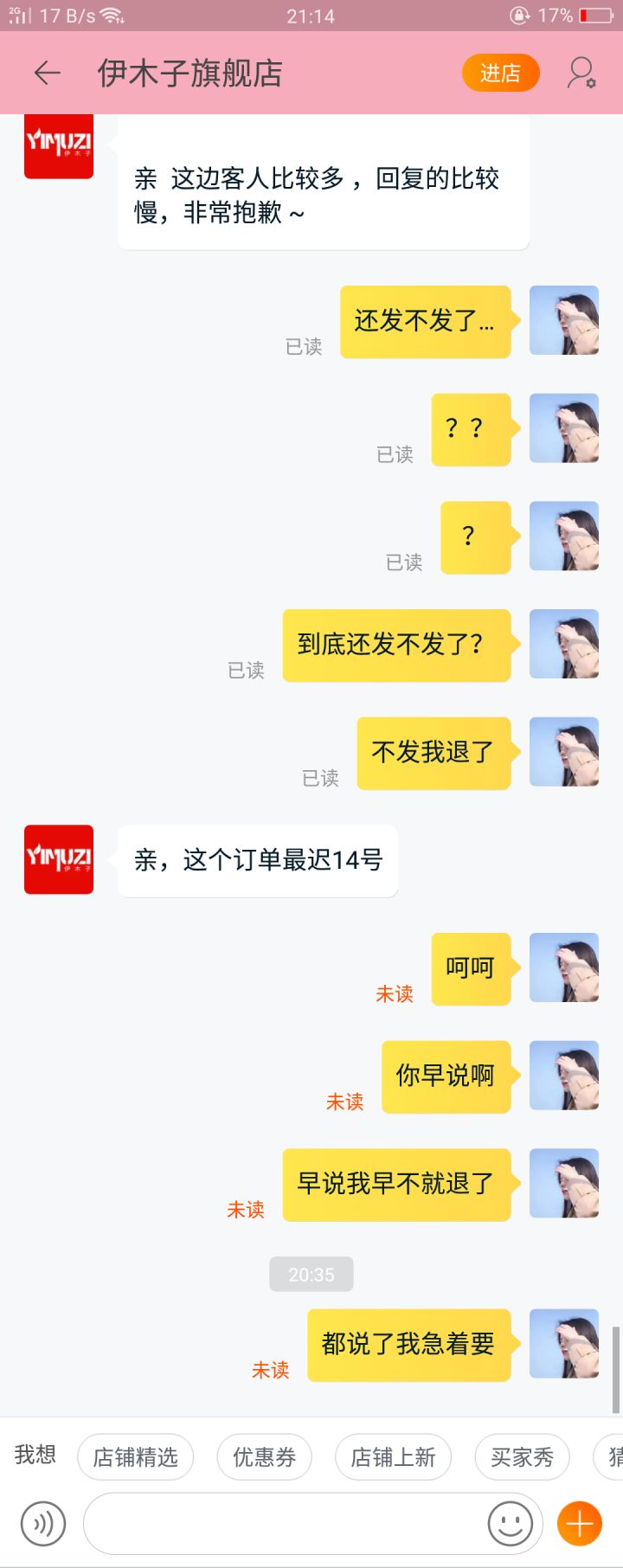Switch to voice input

pyautogui.click(x=43, y=1523)
